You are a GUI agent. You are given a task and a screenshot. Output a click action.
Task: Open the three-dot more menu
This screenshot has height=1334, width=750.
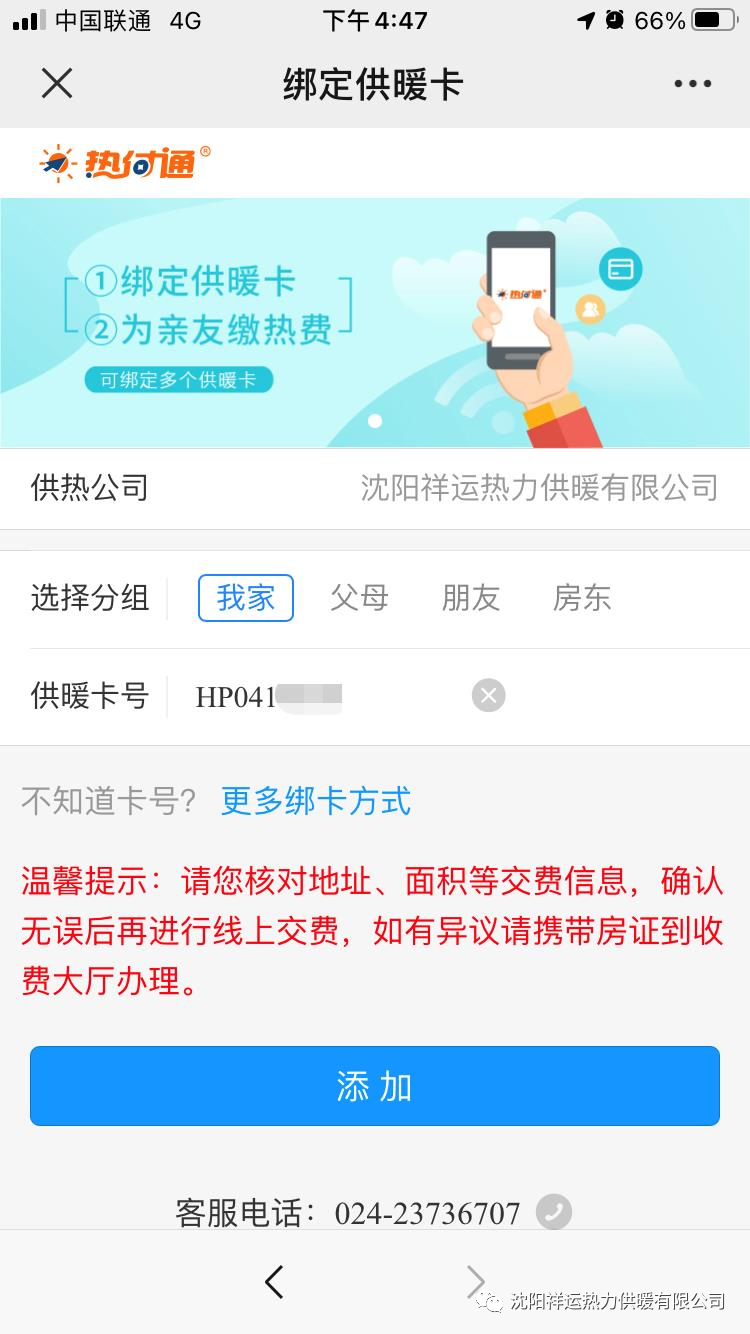(x=692, y=84)
